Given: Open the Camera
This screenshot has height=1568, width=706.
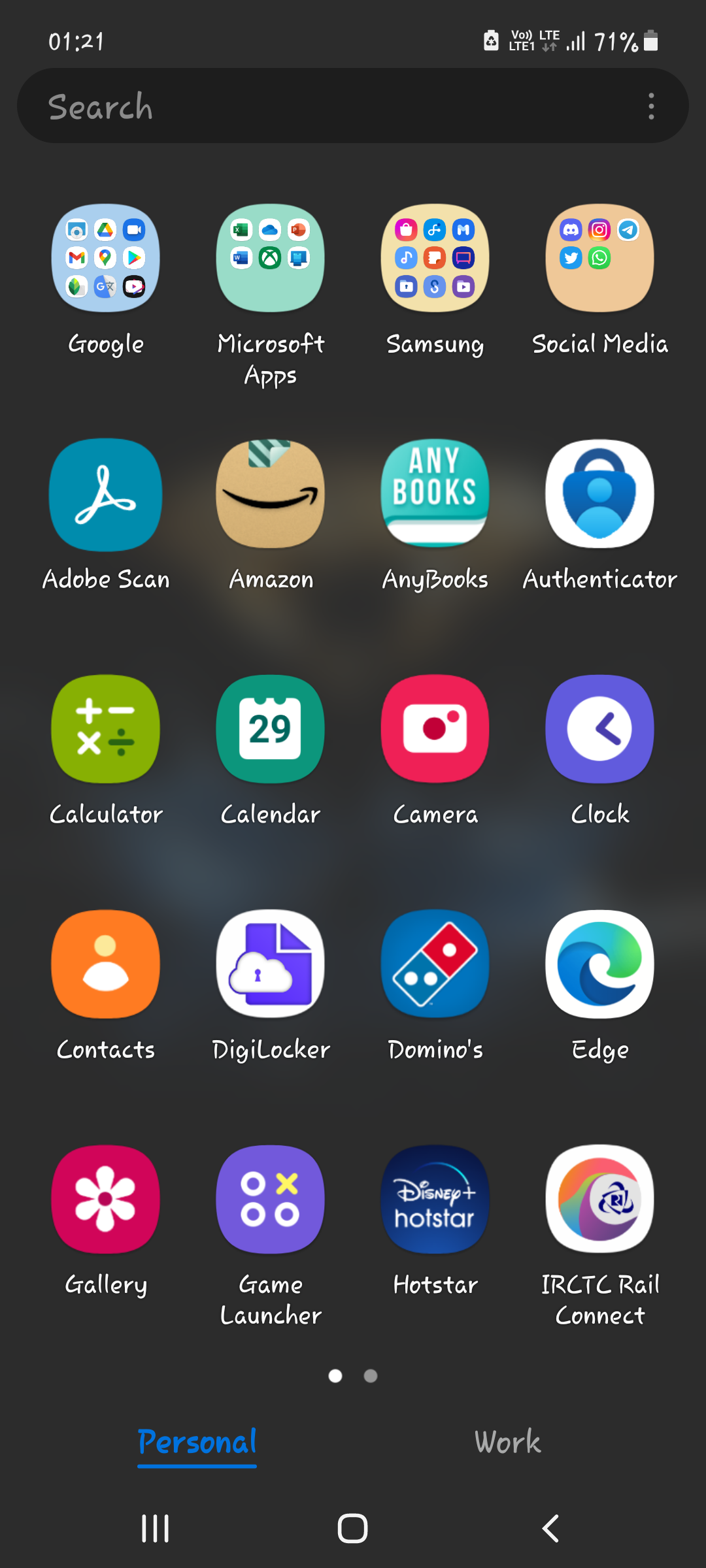Looking at the screenshot, I should point(435,728).
